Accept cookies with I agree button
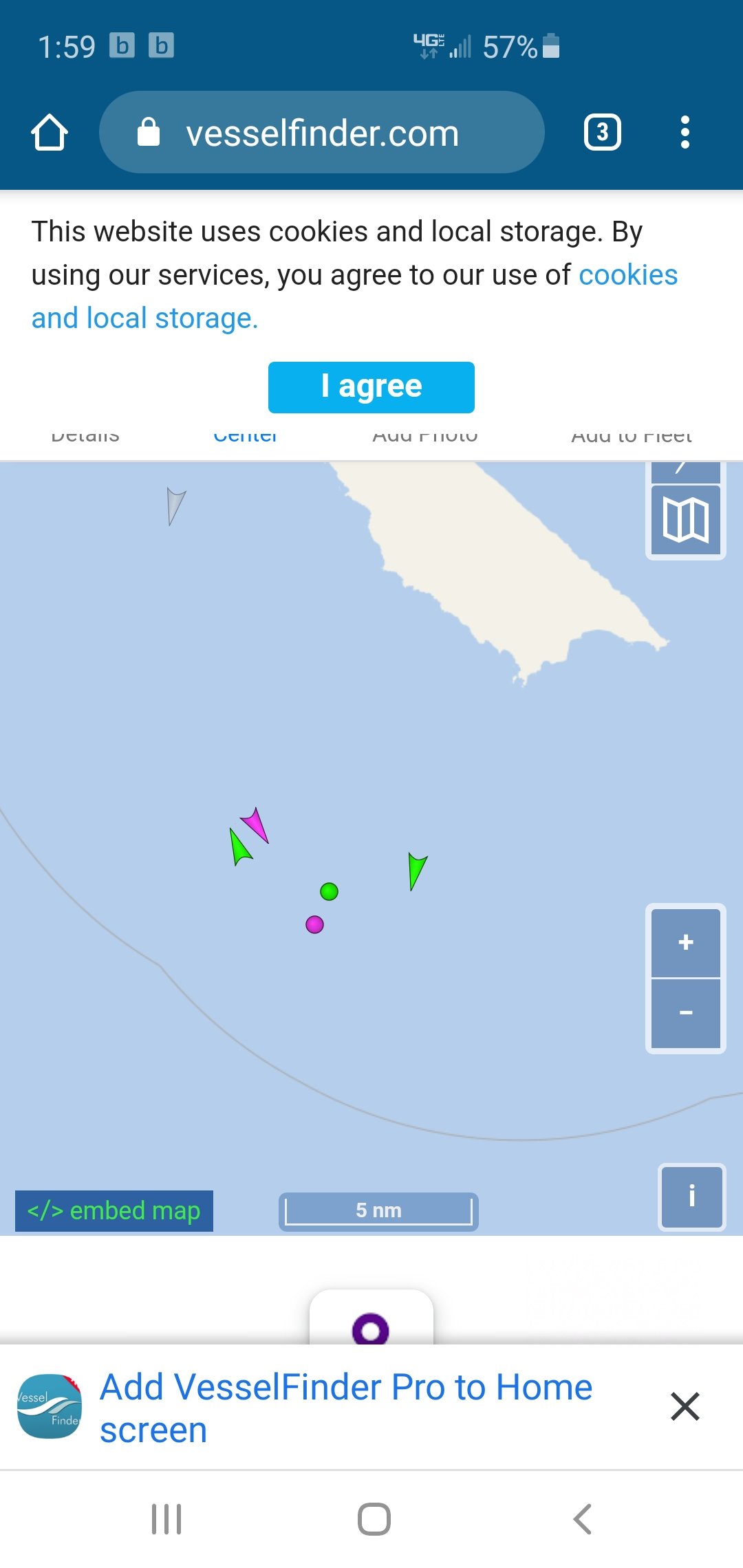This screenshot has width=743, height=1568. point(371,387)
